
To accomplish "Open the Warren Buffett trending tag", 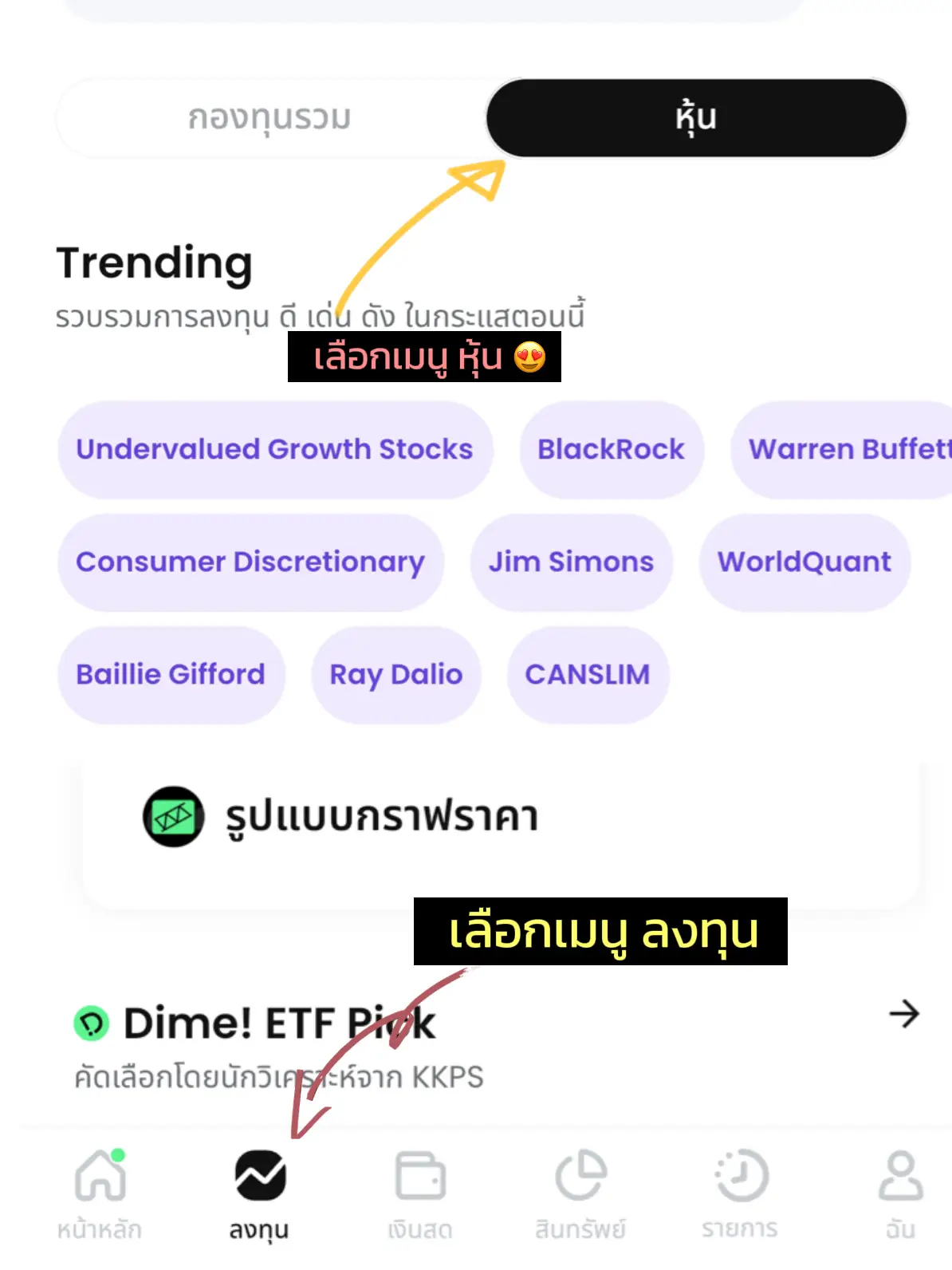I will 845,449.
